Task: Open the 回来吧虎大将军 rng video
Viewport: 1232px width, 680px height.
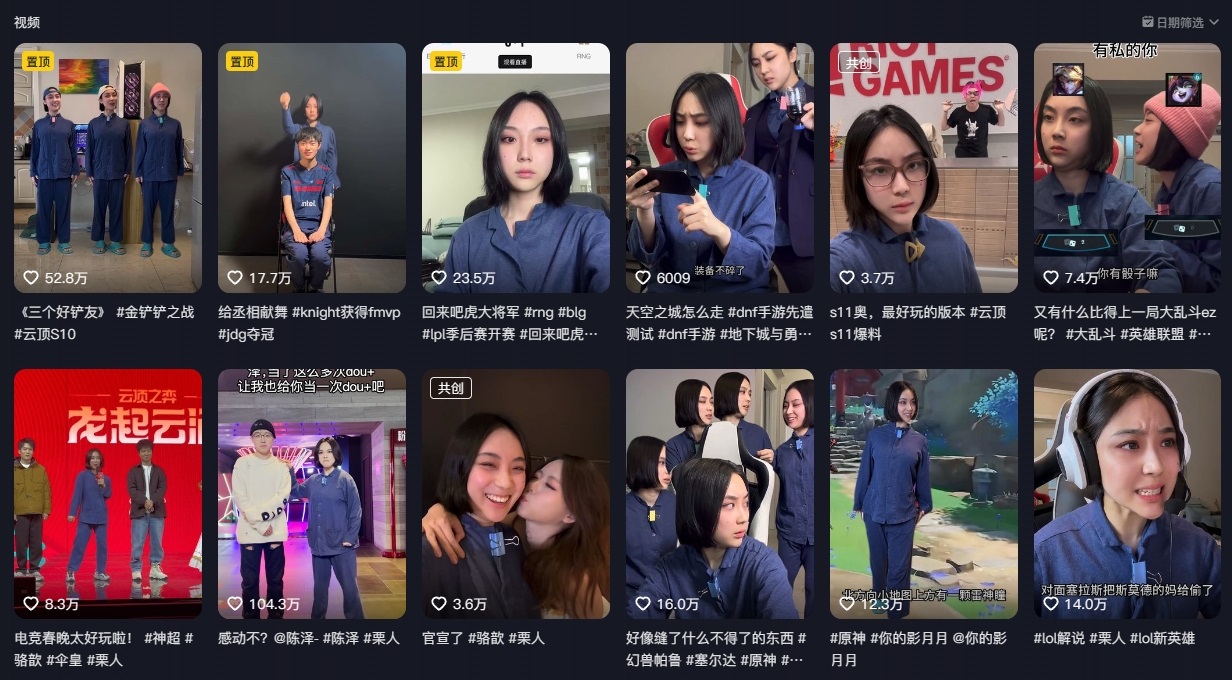Action: 516,167
